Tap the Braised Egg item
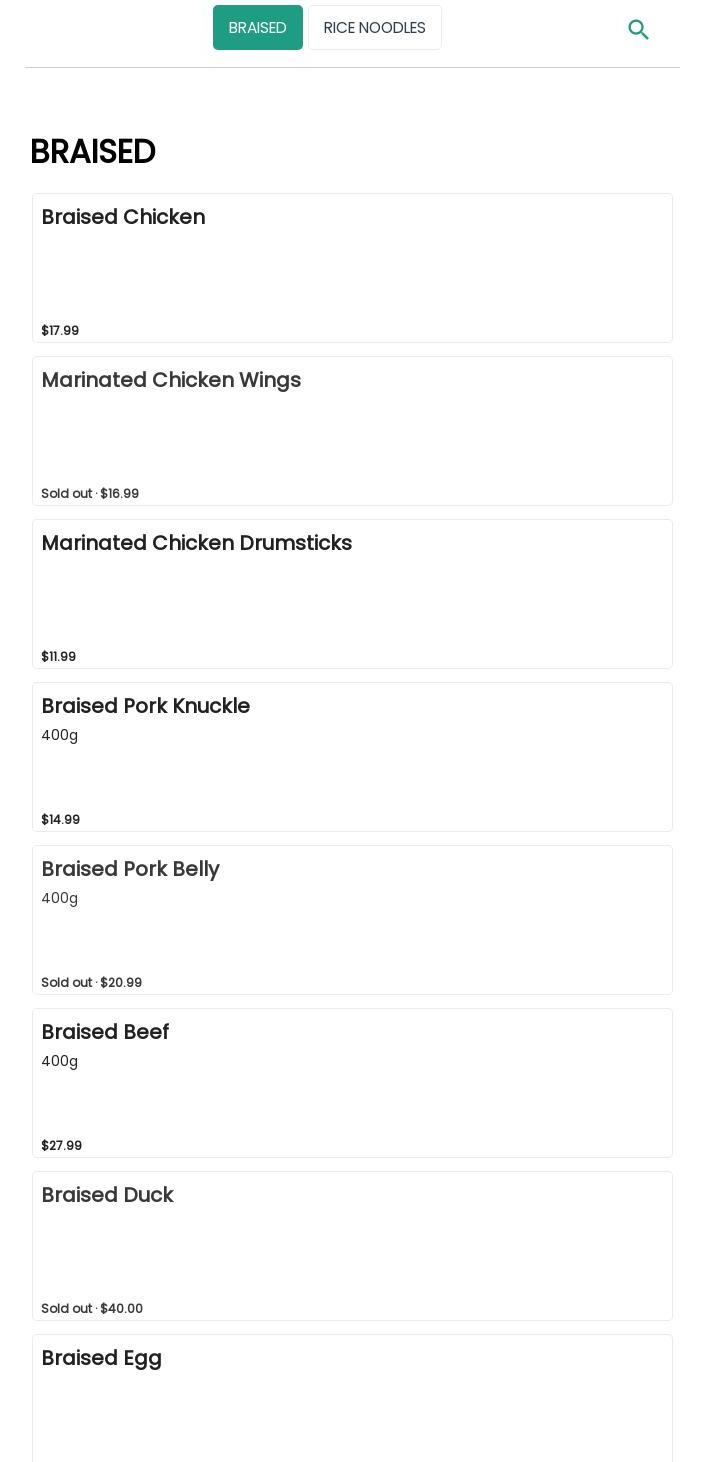705x1462 pixels. 352,1398
